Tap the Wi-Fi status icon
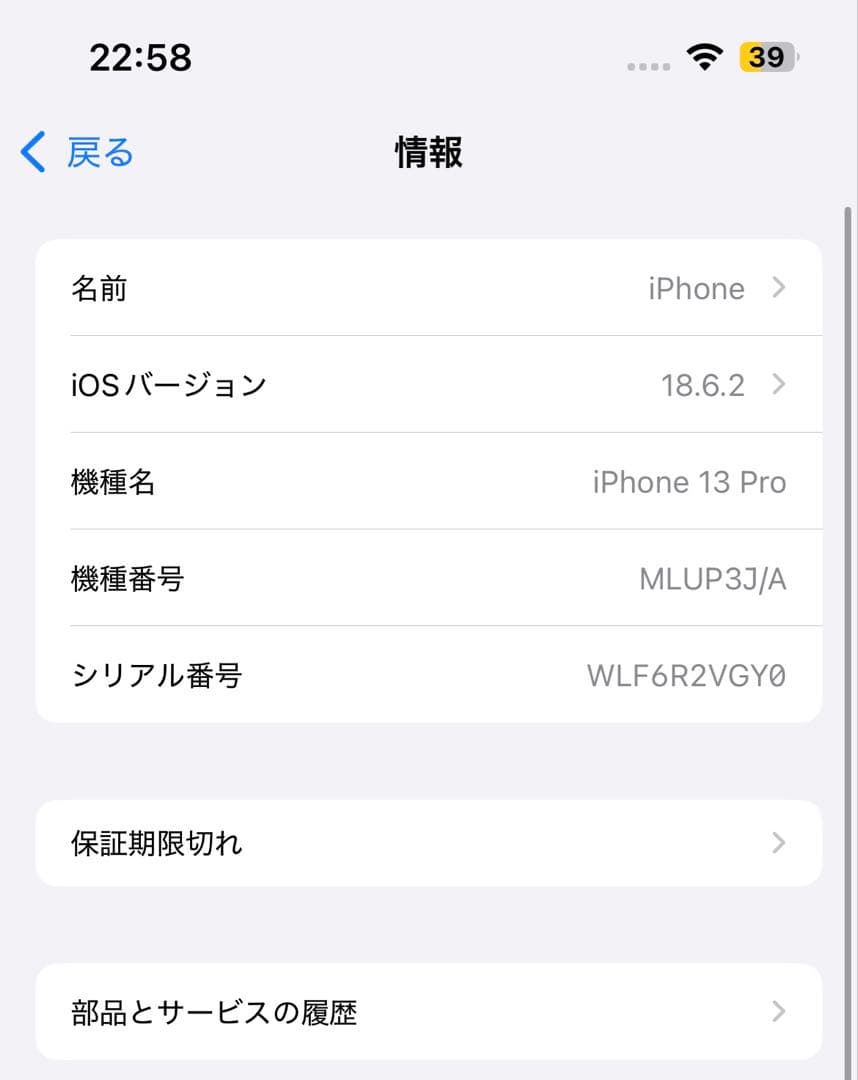This screenshot has height=1080, width=858. pyautogui.click(x=706, y=58)
